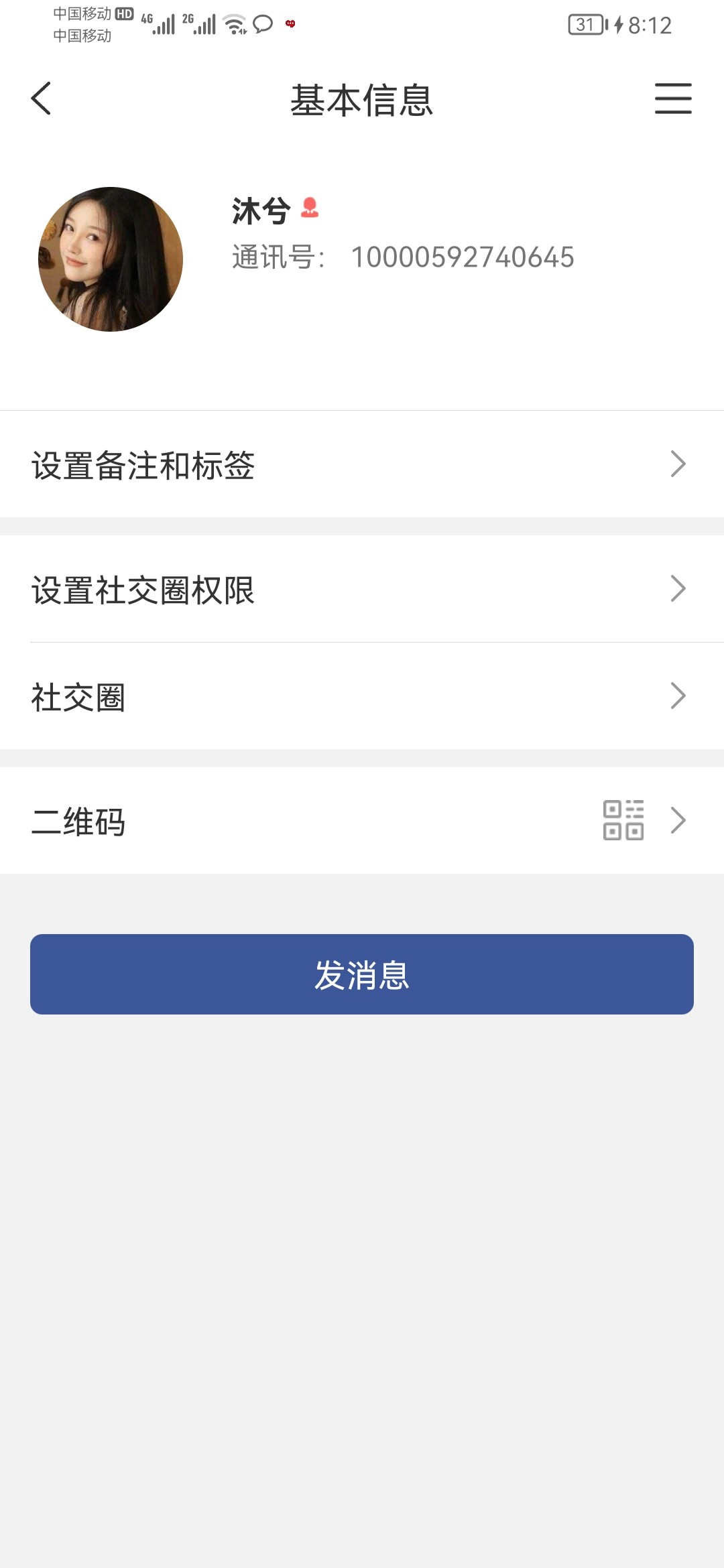Viewport: 724px width, 1568px height.
Task: Open the 社交圈 row
Action: [x=362, y=696]
